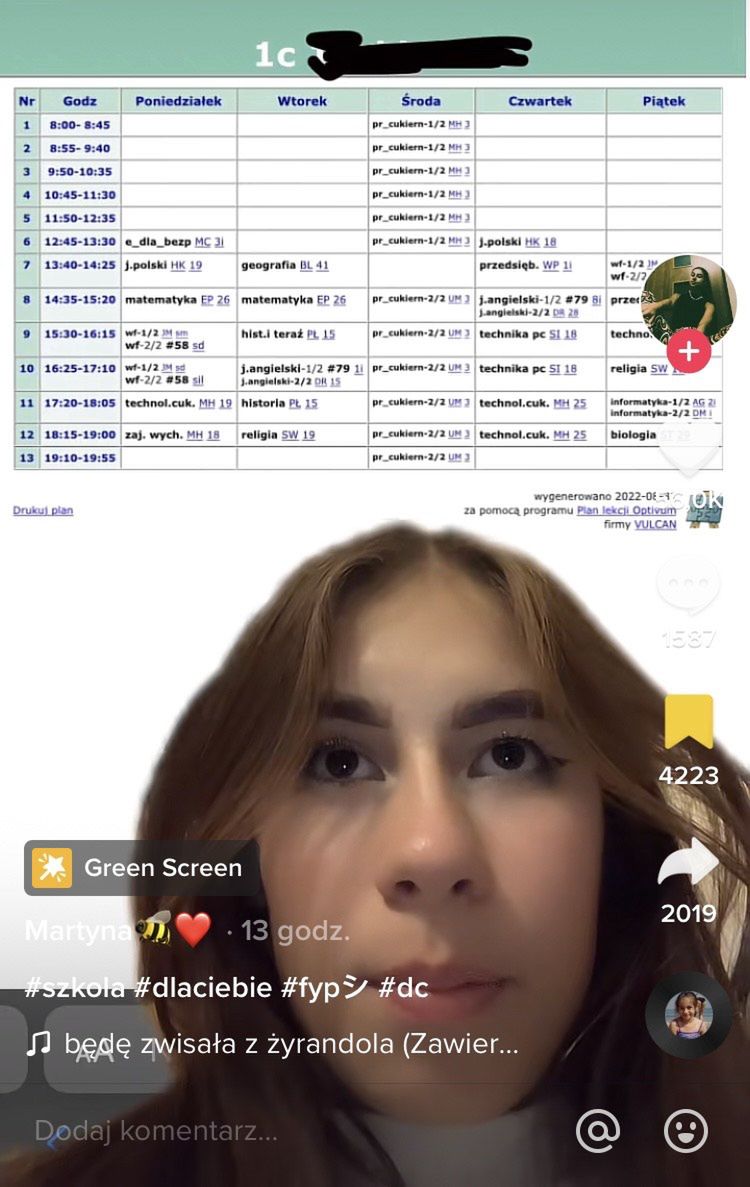Open the #szkola hashtag
This screenshot has width=750, height=1187.
(74, 988)
